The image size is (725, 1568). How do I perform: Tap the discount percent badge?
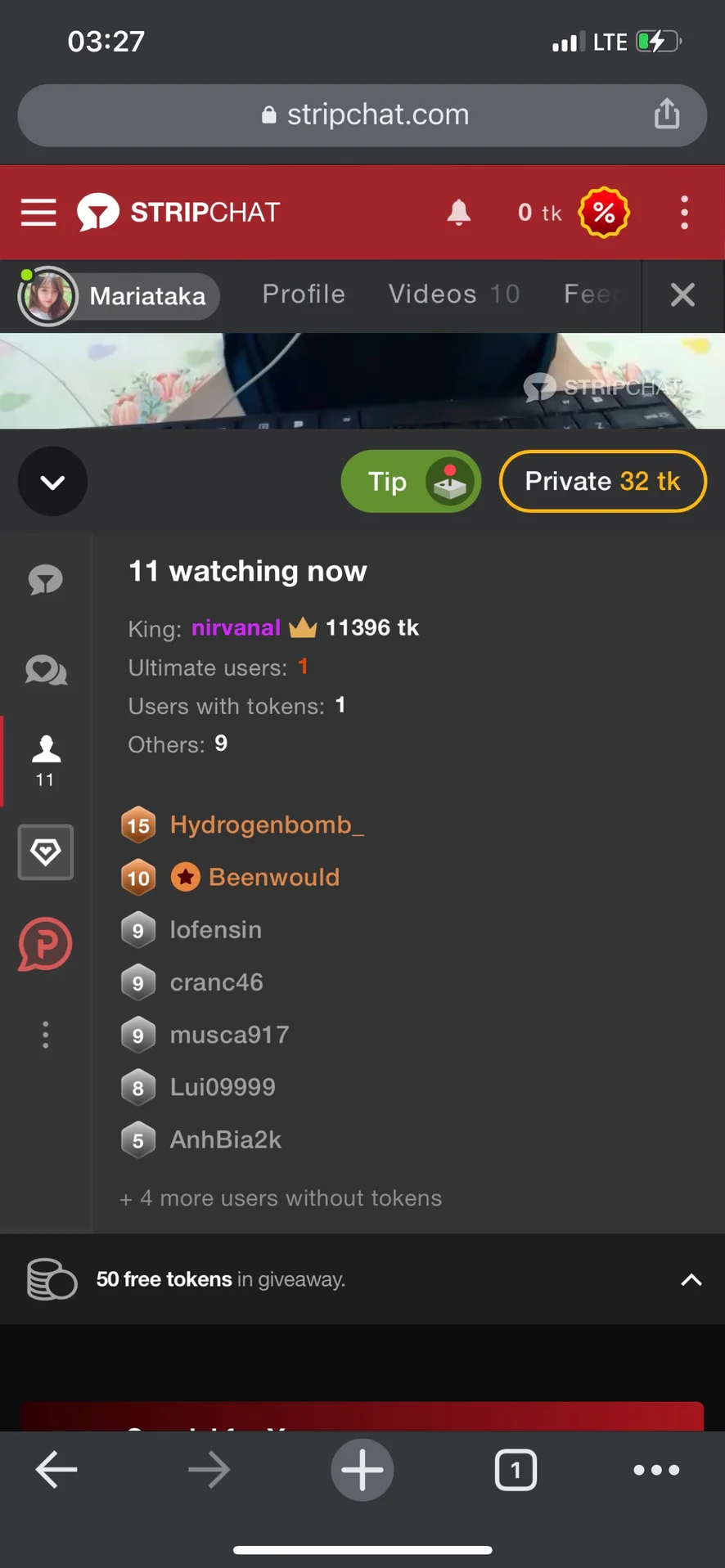[603, 213]
